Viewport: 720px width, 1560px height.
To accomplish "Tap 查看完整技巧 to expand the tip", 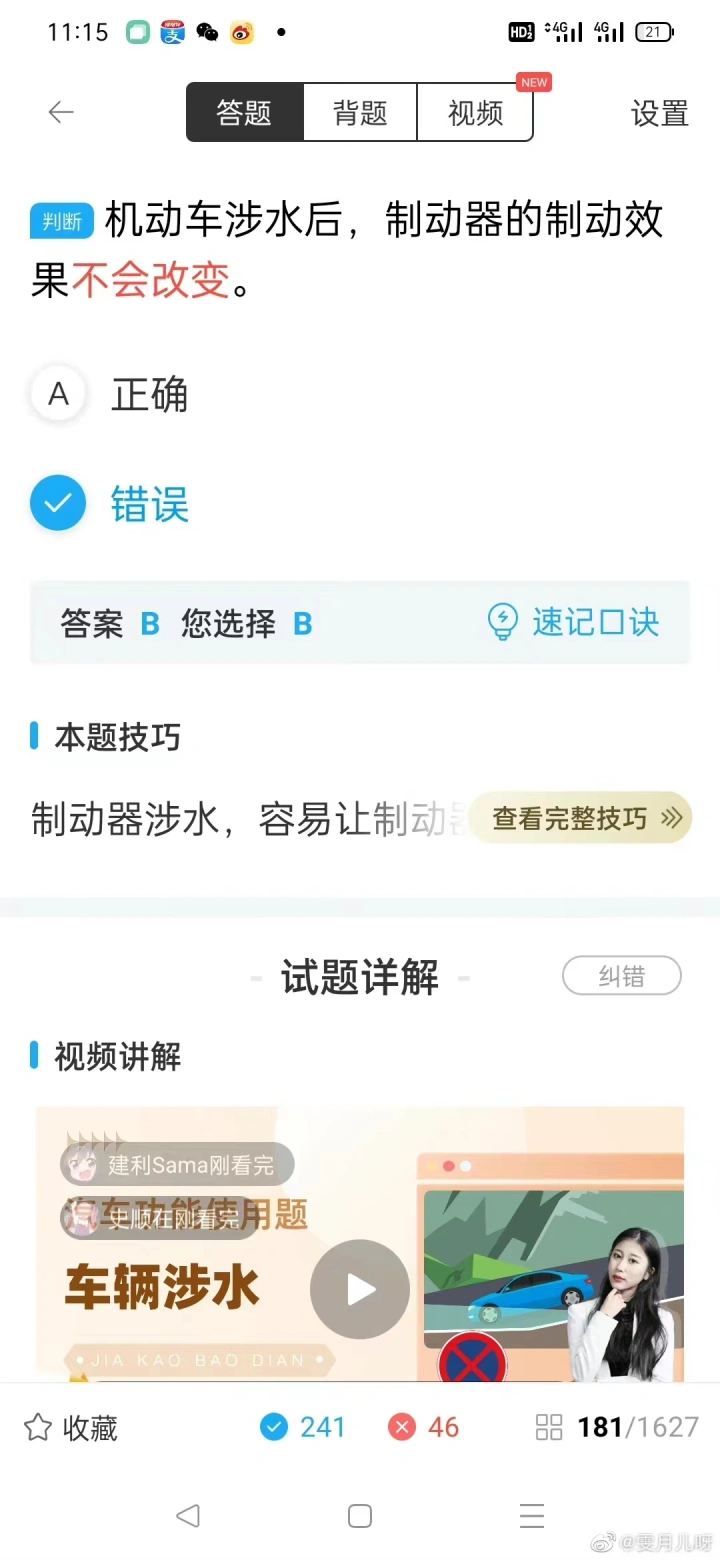I will (581, 819).
